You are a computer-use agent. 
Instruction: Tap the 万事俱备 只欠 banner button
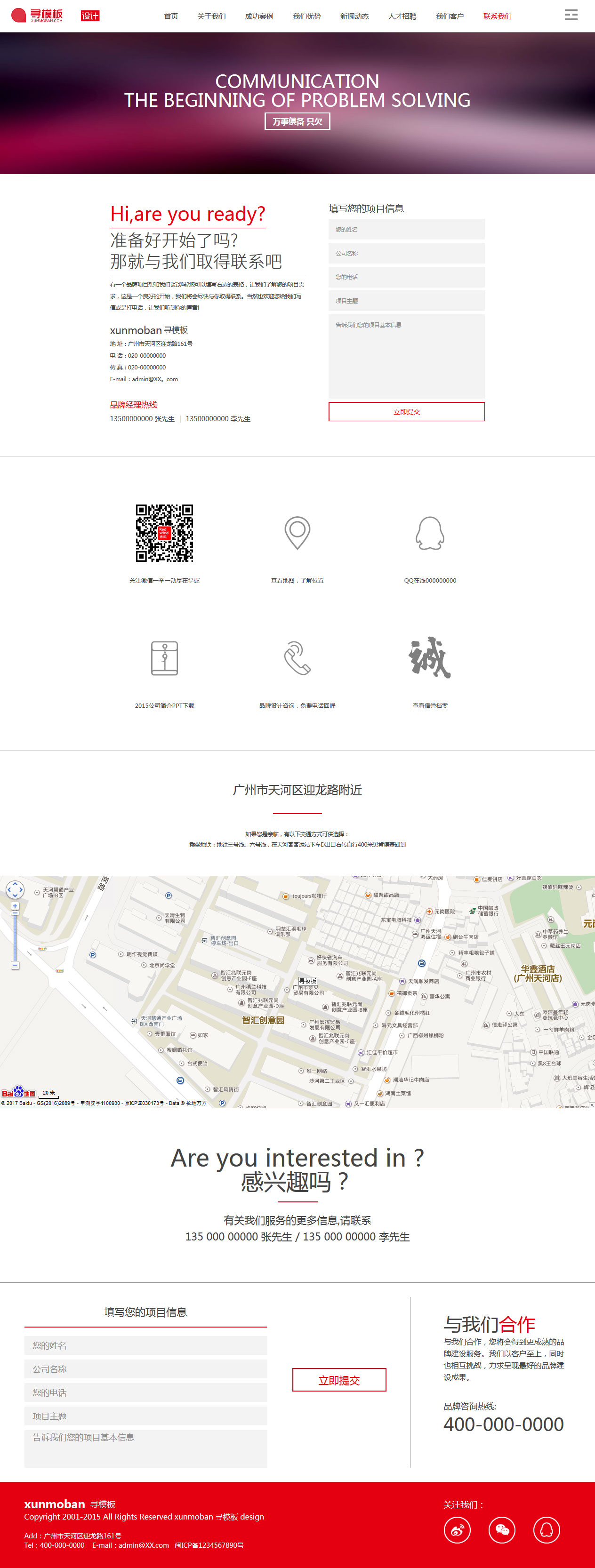click(x=297, y=122)
